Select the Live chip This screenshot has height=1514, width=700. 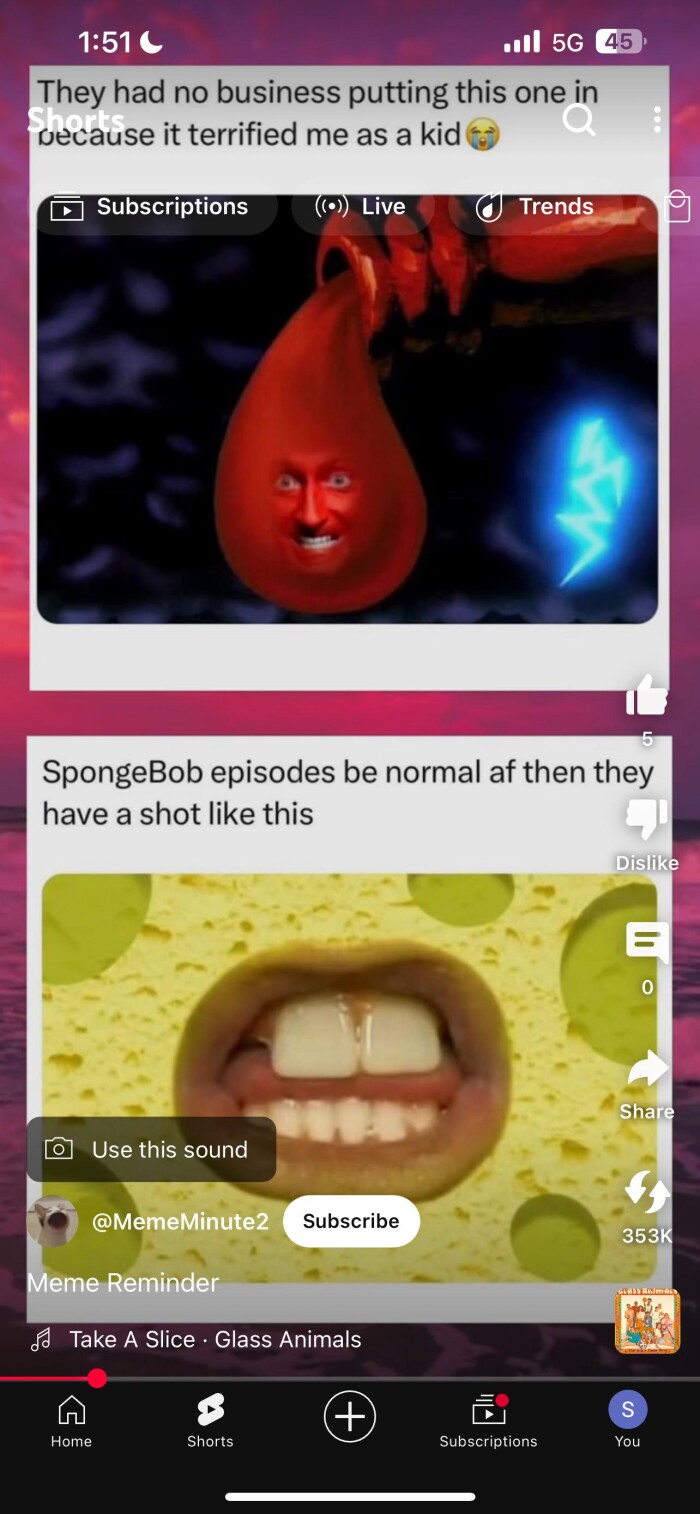(x=361, y=207)
